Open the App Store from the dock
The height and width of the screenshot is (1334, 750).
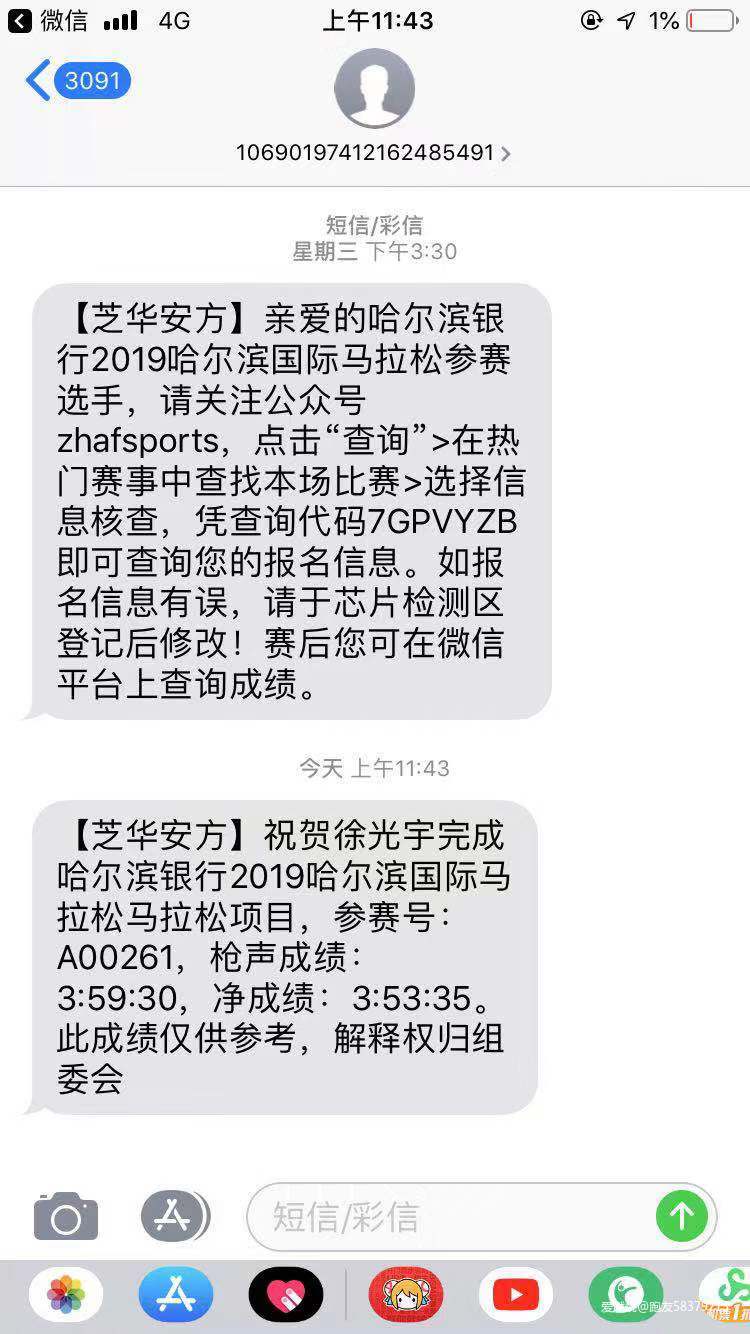click(x=177, y=1294)
